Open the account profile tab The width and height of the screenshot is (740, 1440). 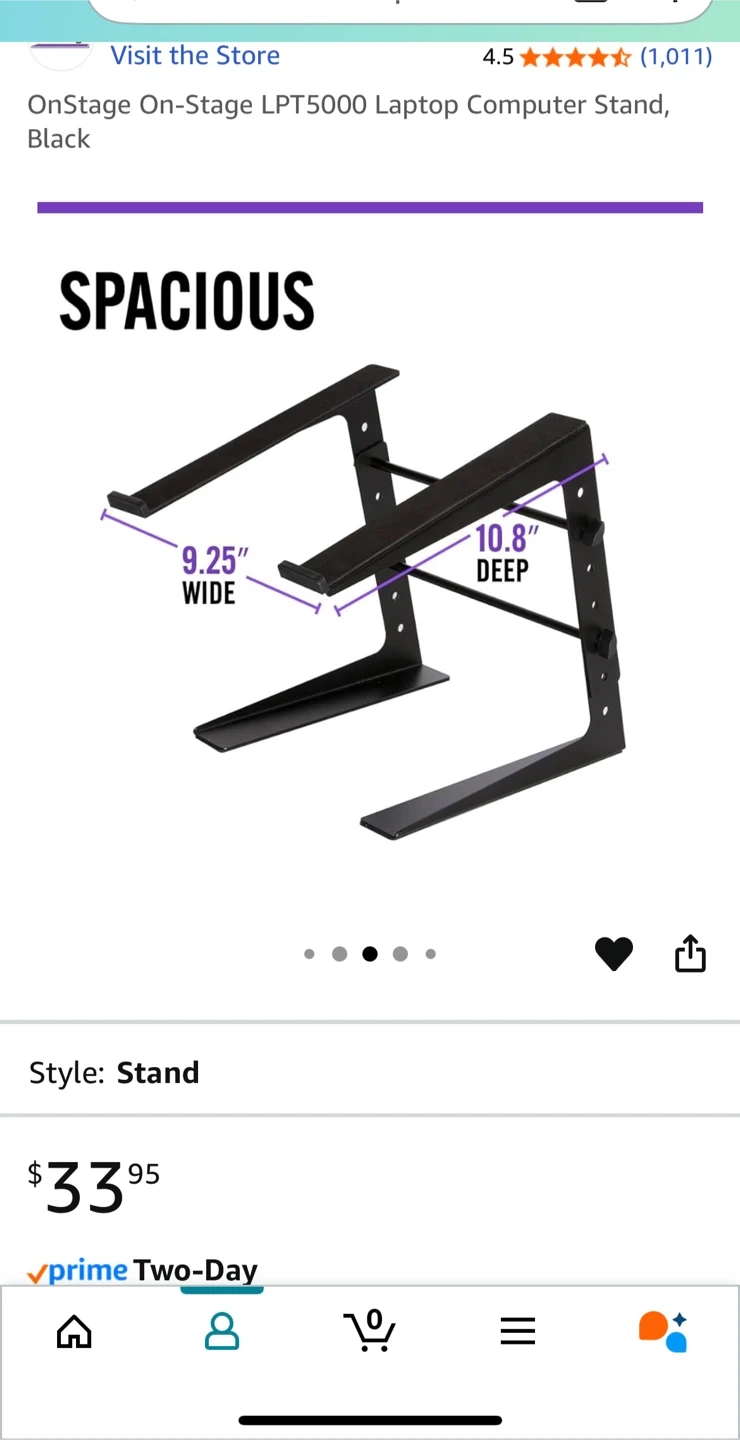[x=222, y=1331]
